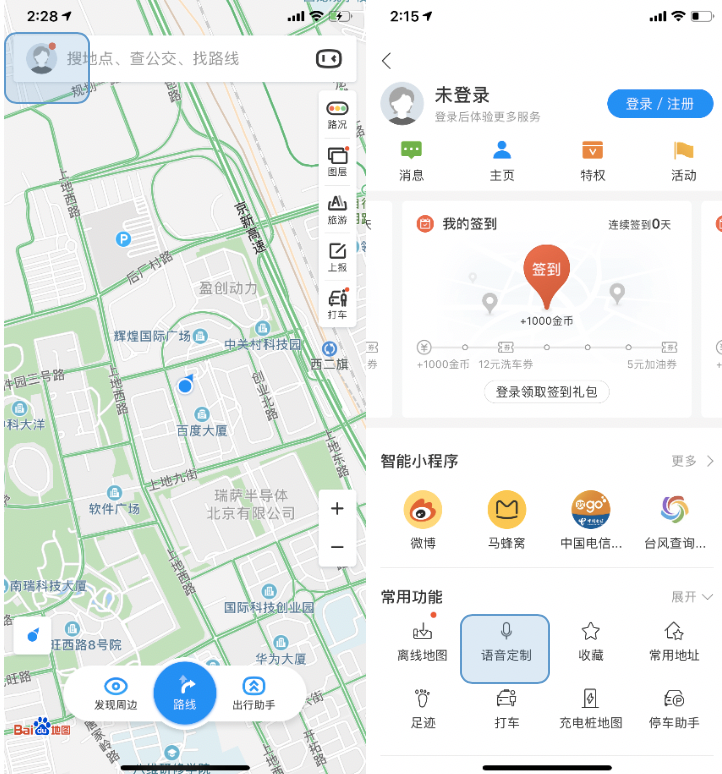Open the 图层 map layers panel
This screenshot has width=722, height=774.
(337, 161)
